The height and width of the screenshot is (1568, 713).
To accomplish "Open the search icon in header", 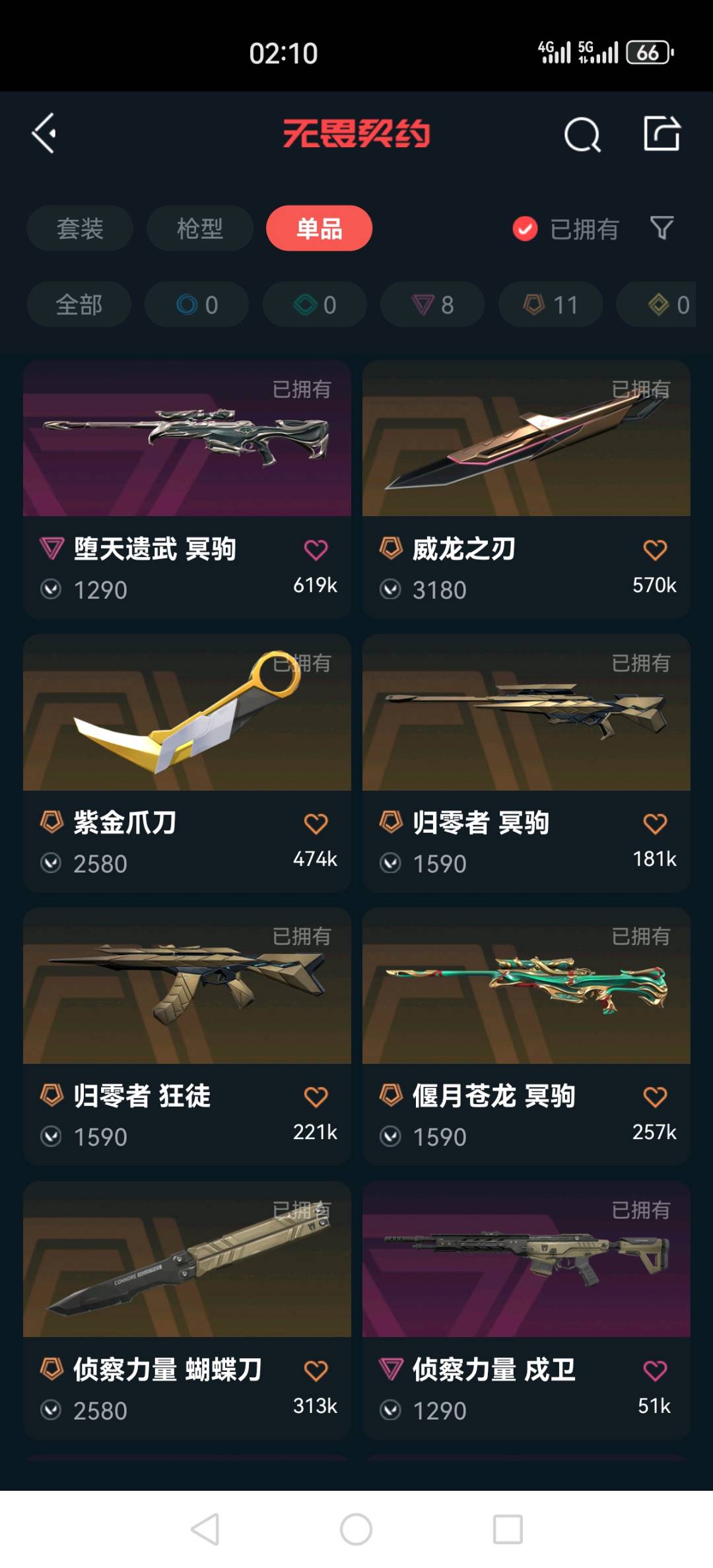I will [582, 135].
